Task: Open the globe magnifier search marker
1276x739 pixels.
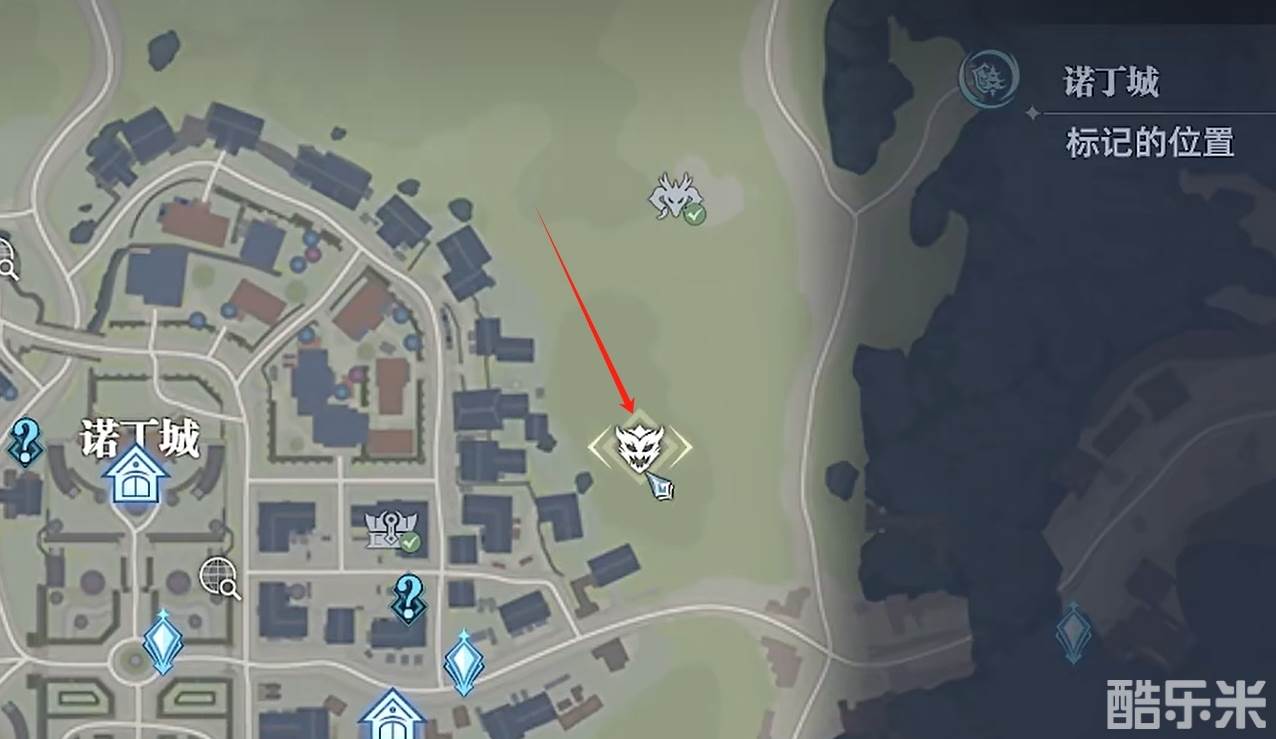Action: point(219,576)
